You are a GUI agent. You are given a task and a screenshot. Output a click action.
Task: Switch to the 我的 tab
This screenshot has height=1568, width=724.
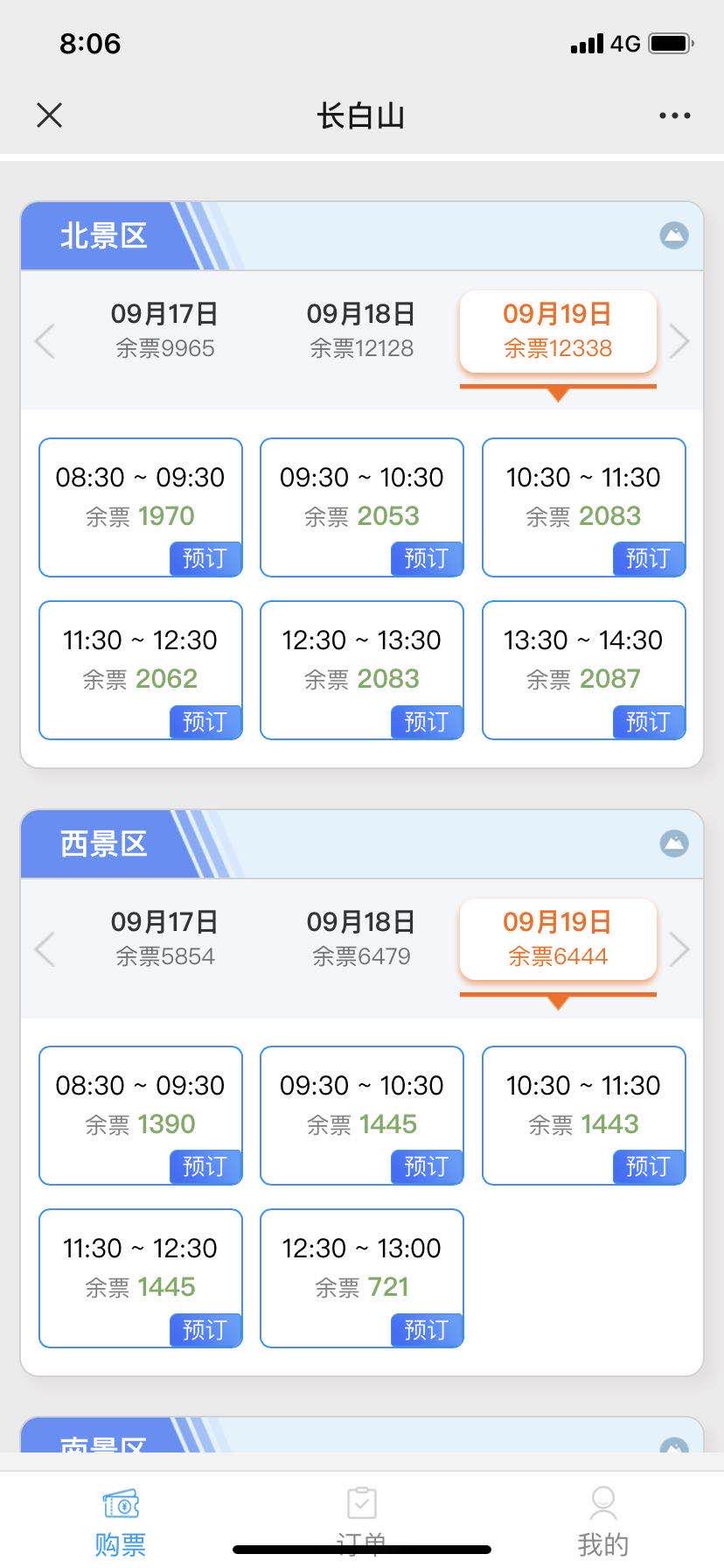[602, 1521]
